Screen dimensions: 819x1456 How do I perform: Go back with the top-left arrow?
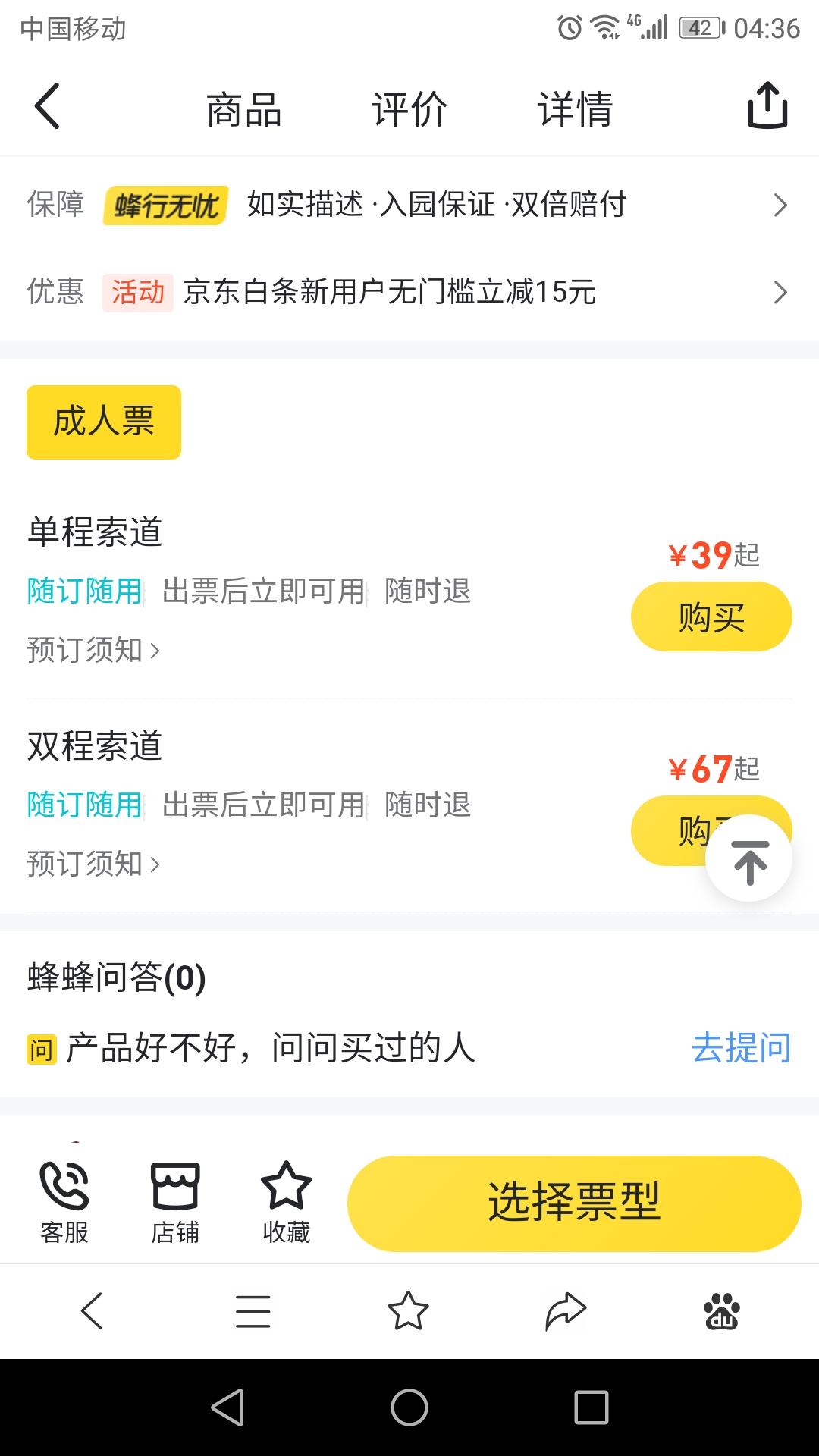coord(47,106)
